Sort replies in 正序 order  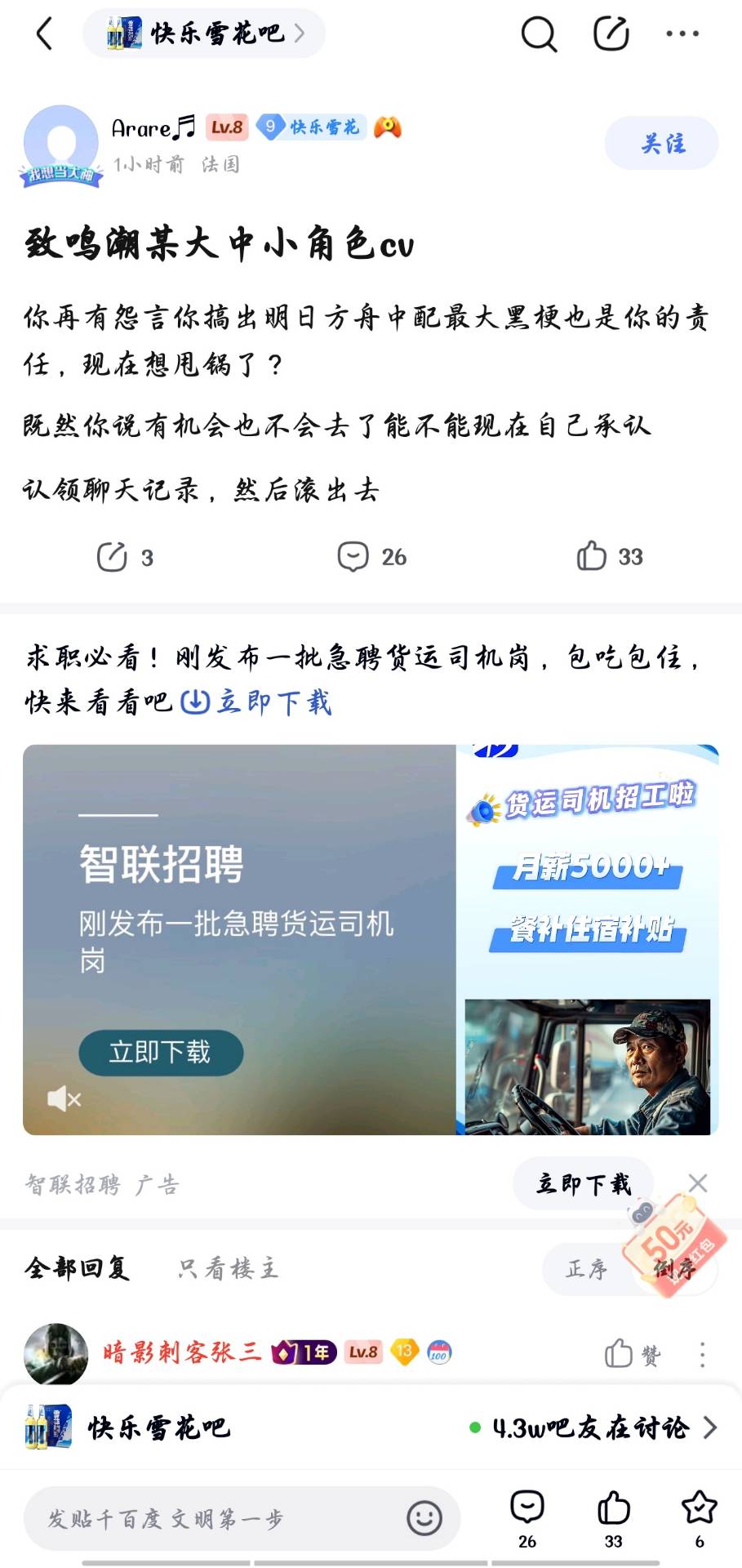point(586,1269)
